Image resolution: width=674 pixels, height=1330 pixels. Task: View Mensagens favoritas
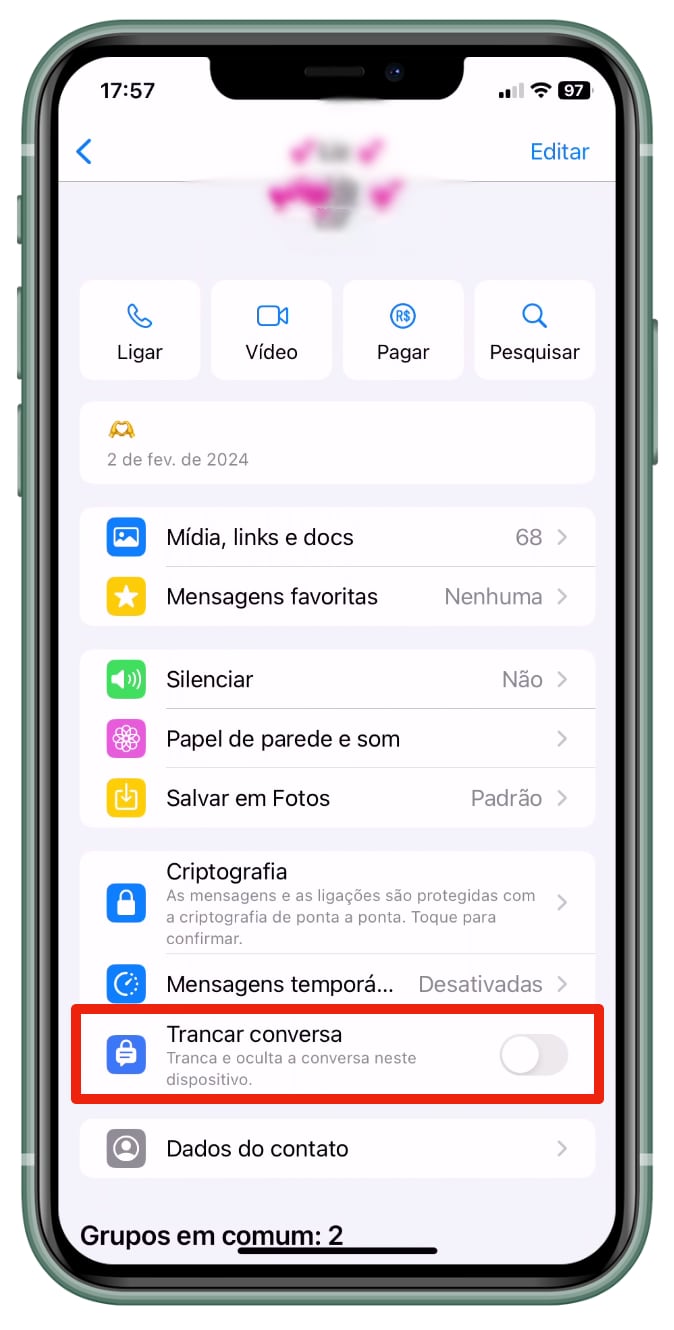337,597
